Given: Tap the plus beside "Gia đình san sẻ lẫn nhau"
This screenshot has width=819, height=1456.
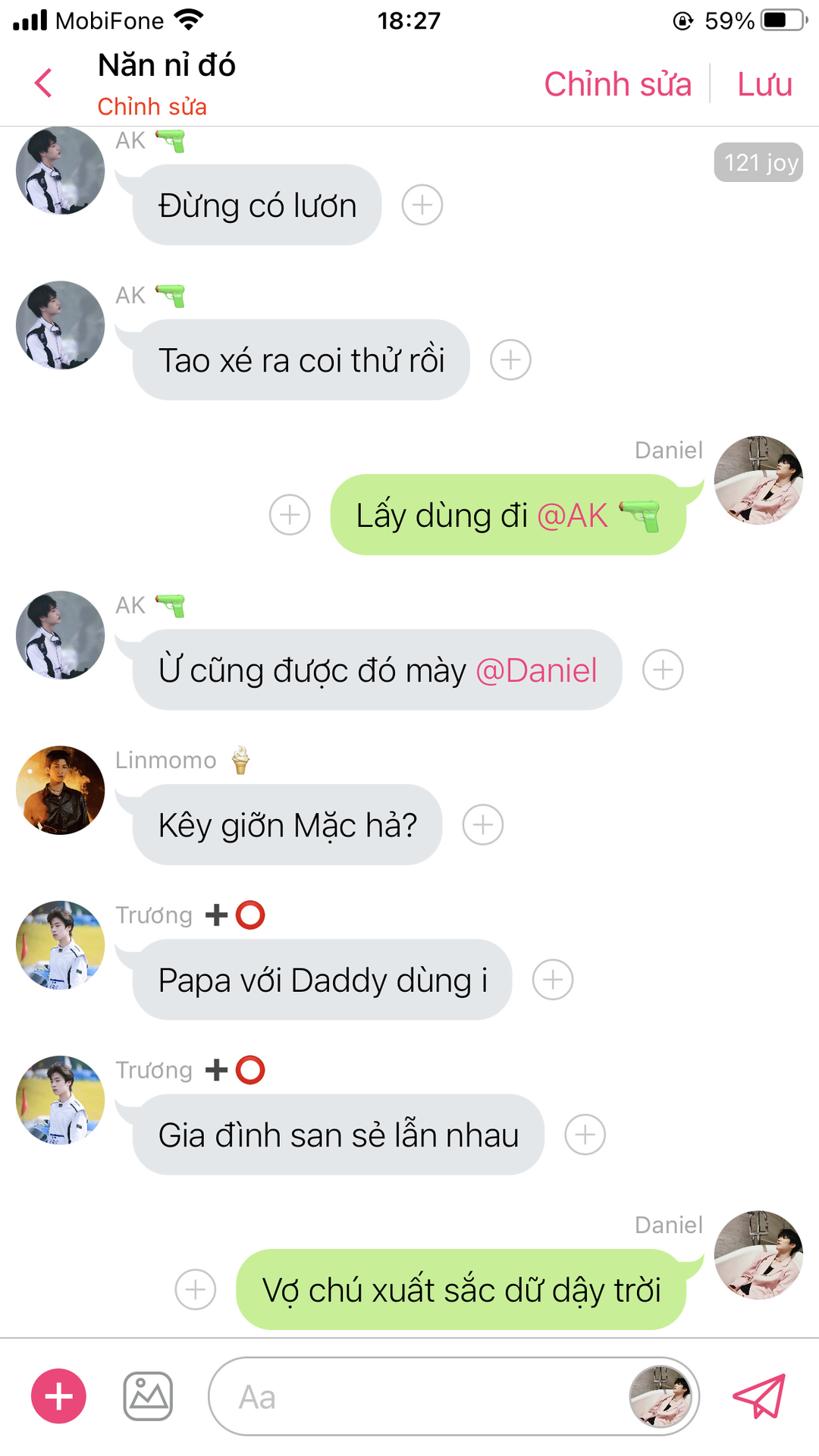Looking at the screenshot, I should (585, 1134).
